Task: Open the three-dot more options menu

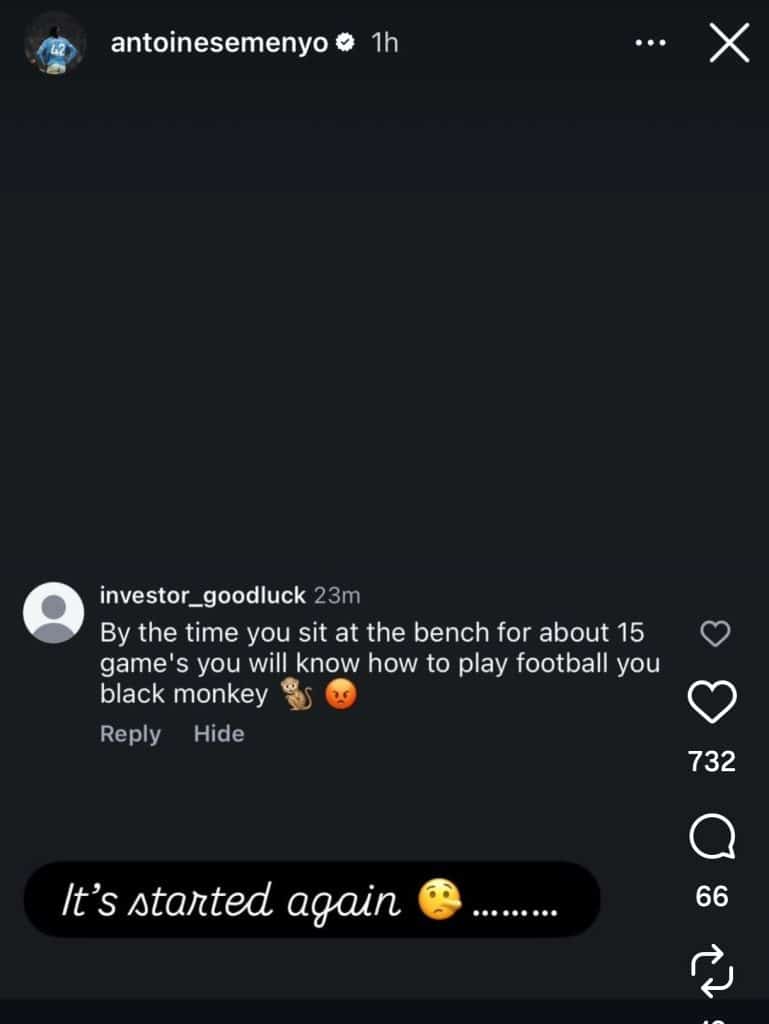Action: coord(651,44)
